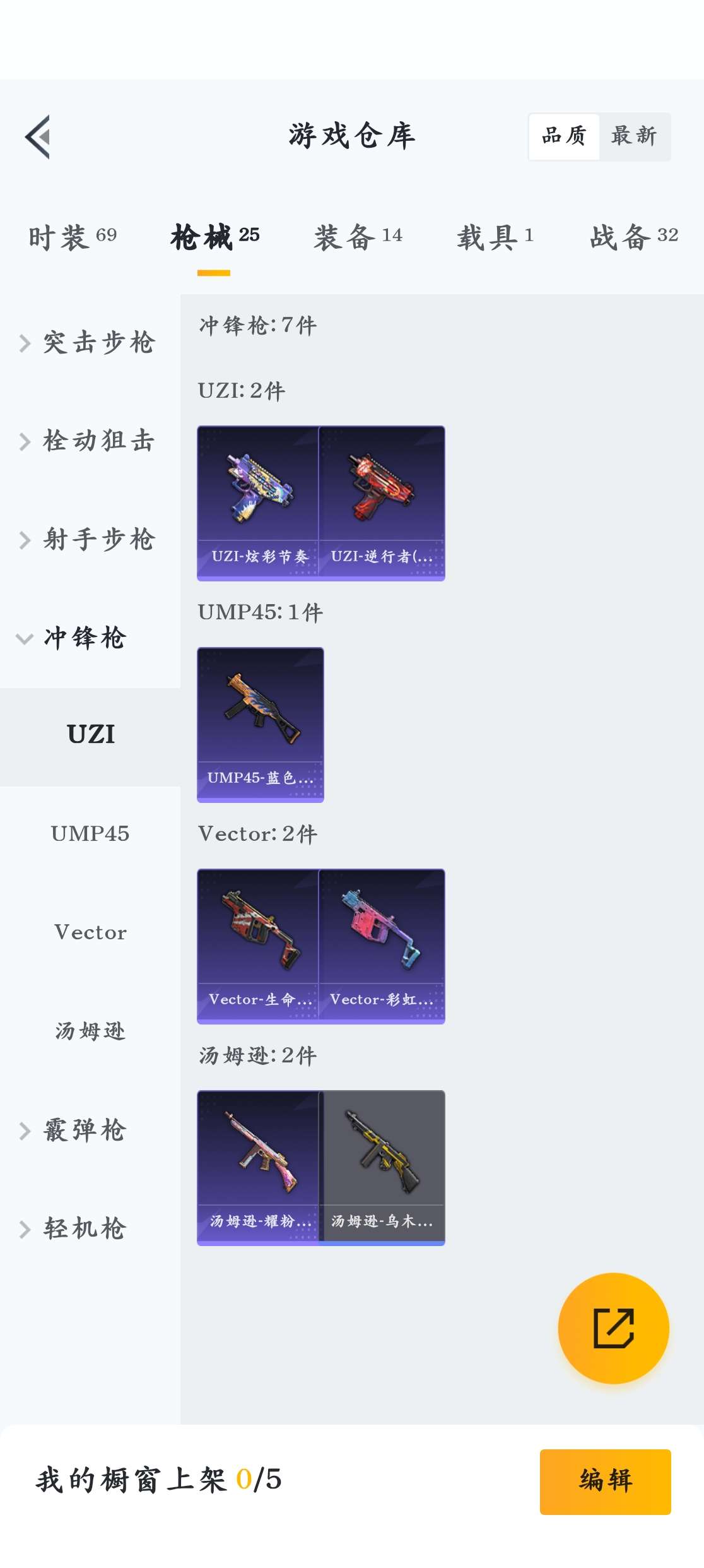Select 品质 sorting option
Screen dimensions: 704x1568
point(564,136)
